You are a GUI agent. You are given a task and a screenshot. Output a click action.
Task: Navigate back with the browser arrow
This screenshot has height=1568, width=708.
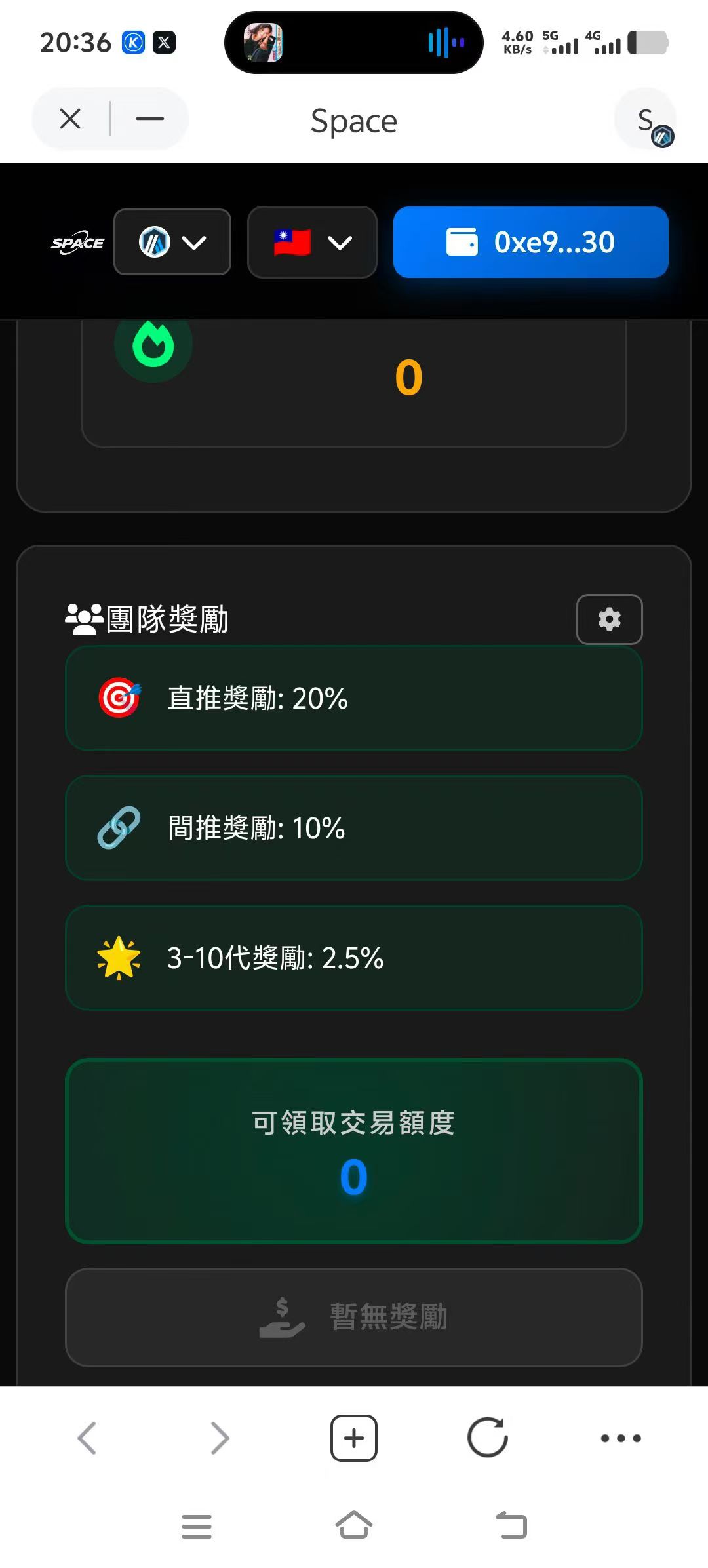pos(88,1438)
